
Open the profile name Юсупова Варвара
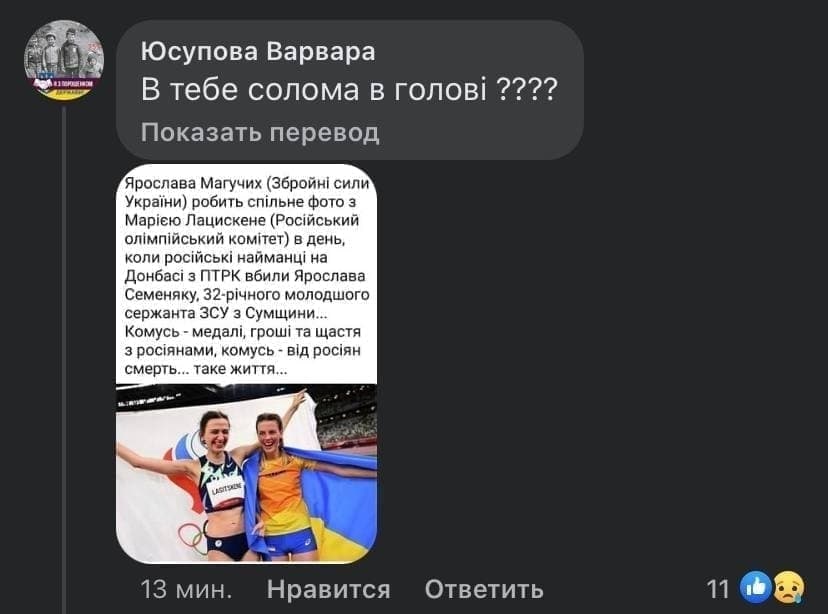tap(258, 51)
